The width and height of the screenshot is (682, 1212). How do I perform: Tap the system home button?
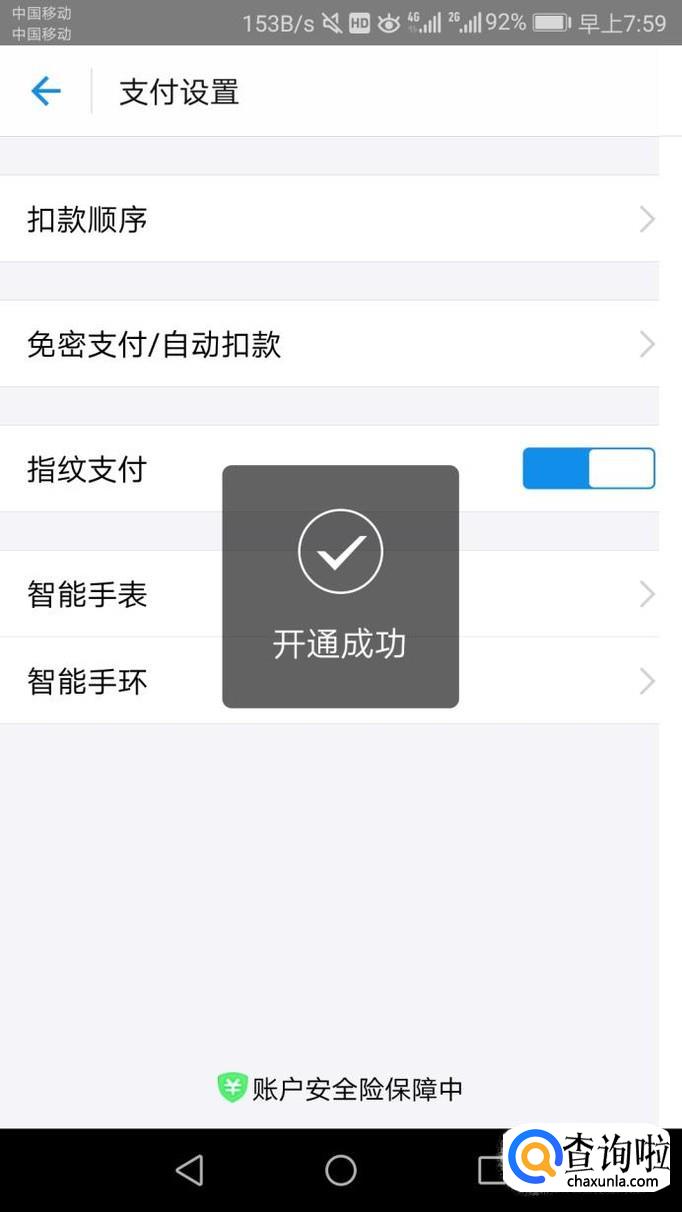pos(341,1170)
